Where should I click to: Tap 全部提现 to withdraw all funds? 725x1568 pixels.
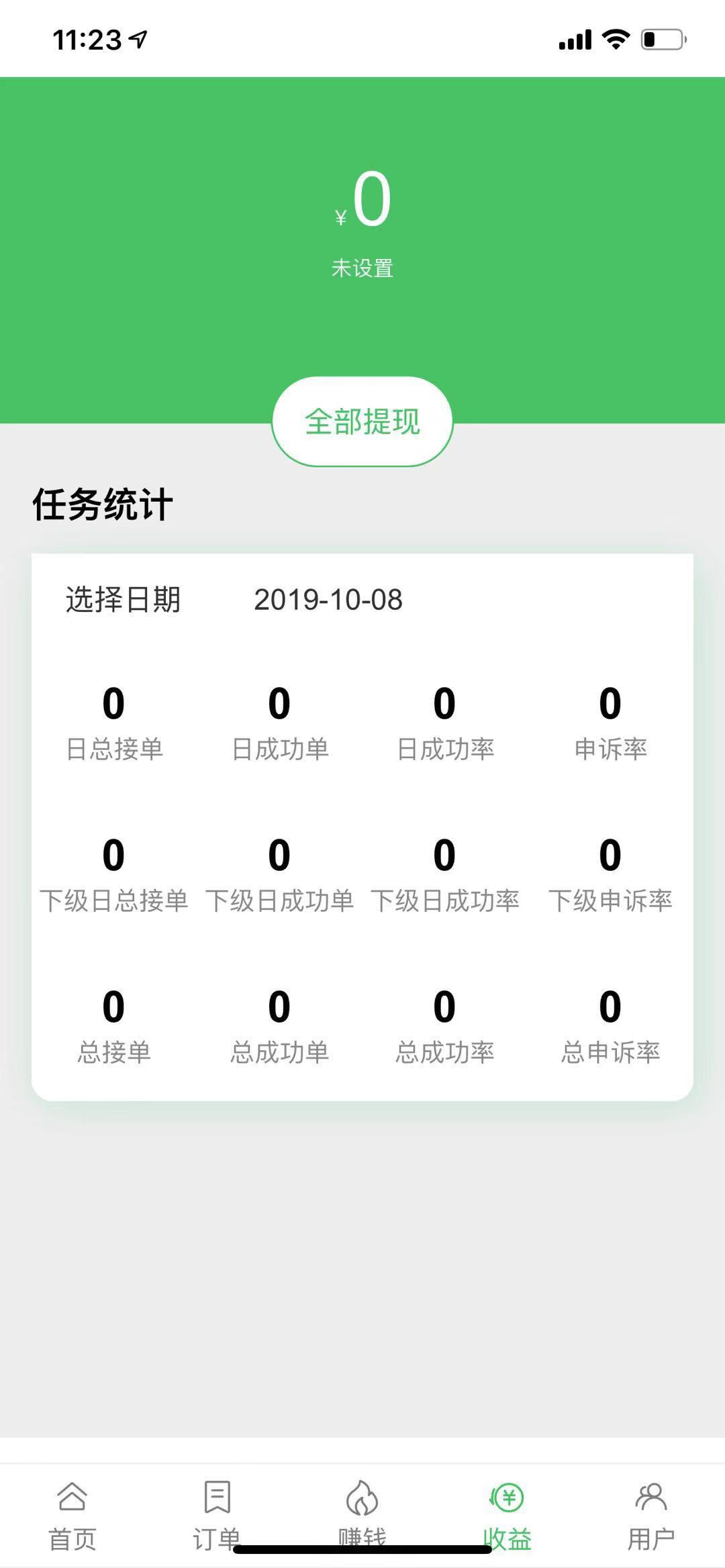[362, 421]
